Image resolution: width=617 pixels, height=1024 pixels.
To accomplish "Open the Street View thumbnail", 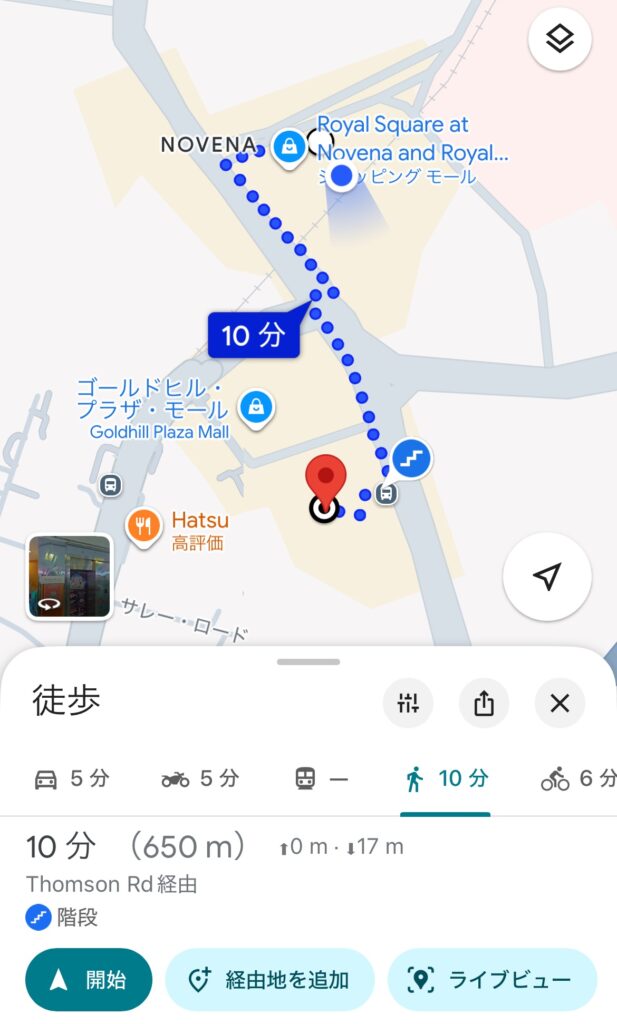I will 69,577.
